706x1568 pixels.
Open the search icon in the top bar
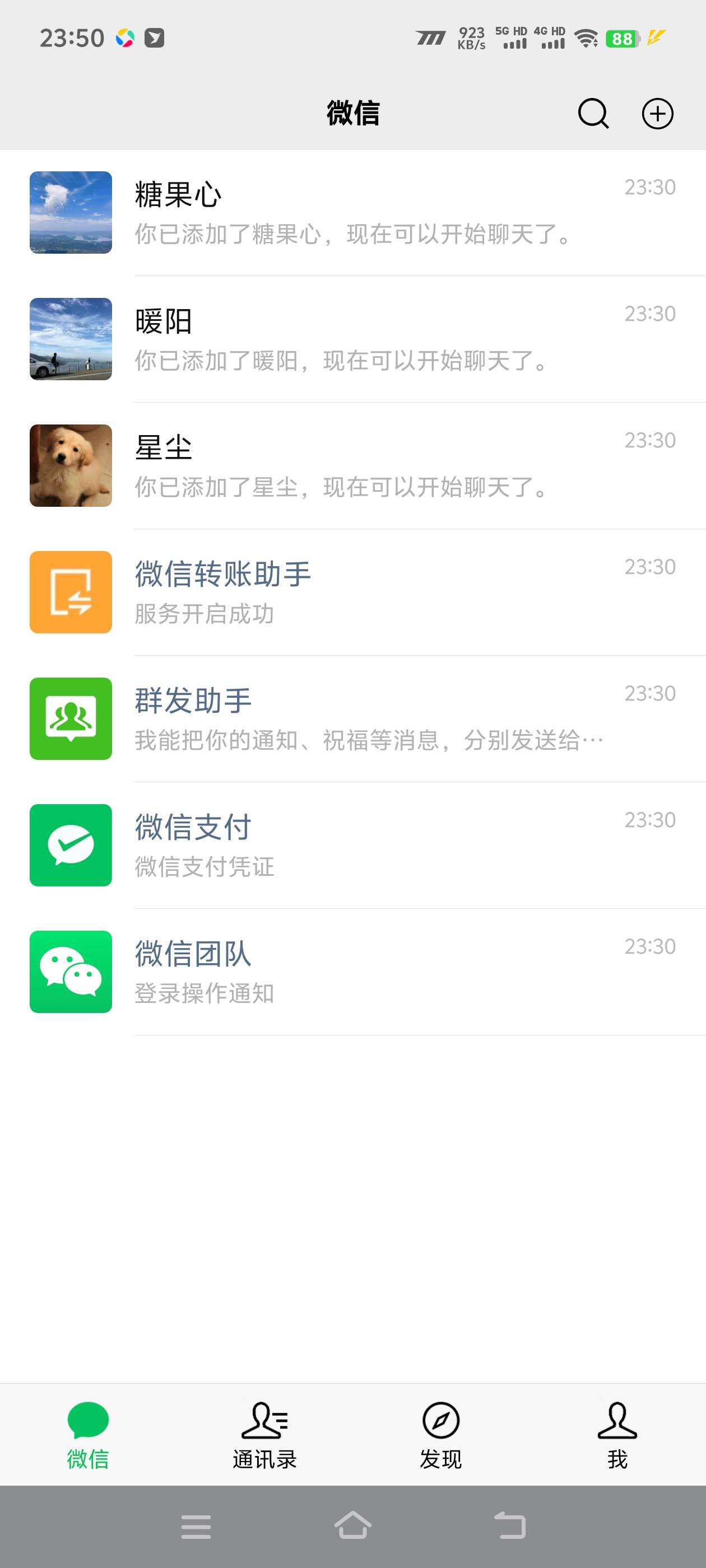(592, 113)
